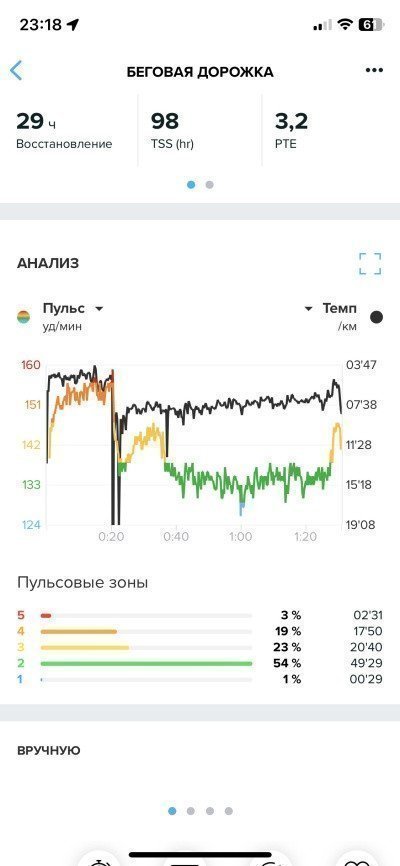Tap the 29 ч Восстановление stat

(64, 130)
